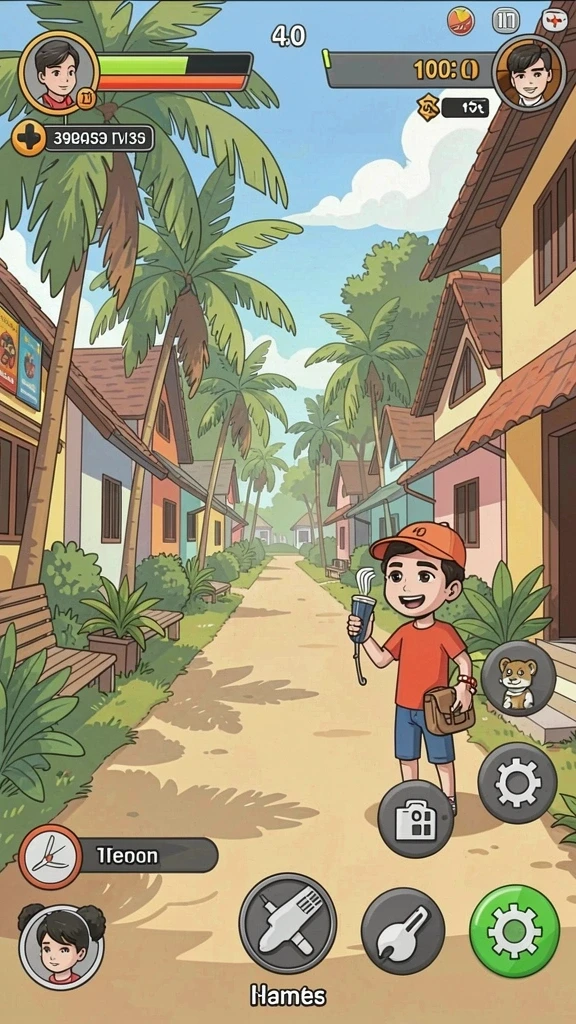
Task: Select the wrench tool button
Action: 403,931
